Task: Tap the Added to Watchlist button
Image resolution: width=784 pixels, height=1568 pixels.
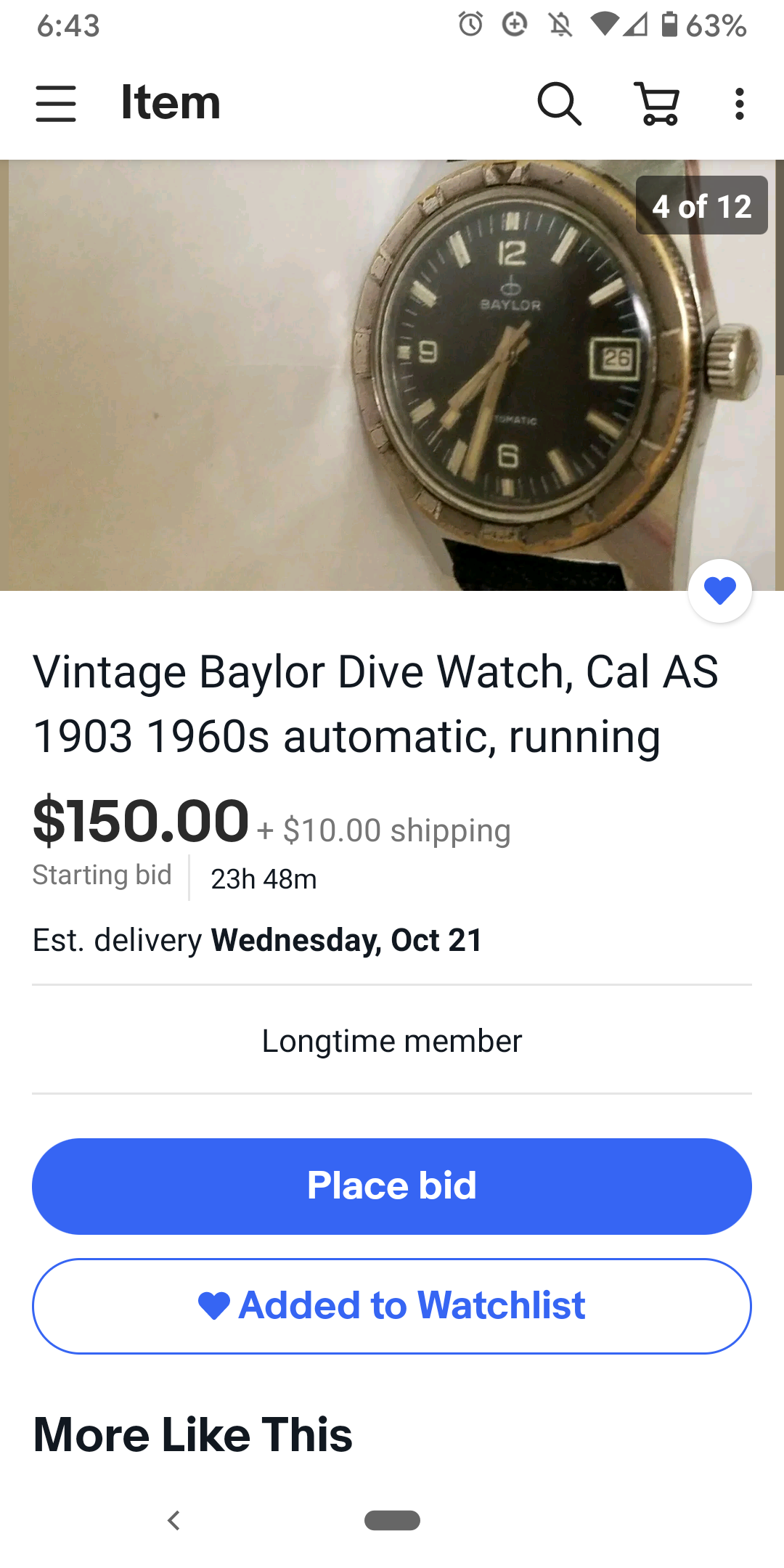Action: click(x=392, y=1306)
